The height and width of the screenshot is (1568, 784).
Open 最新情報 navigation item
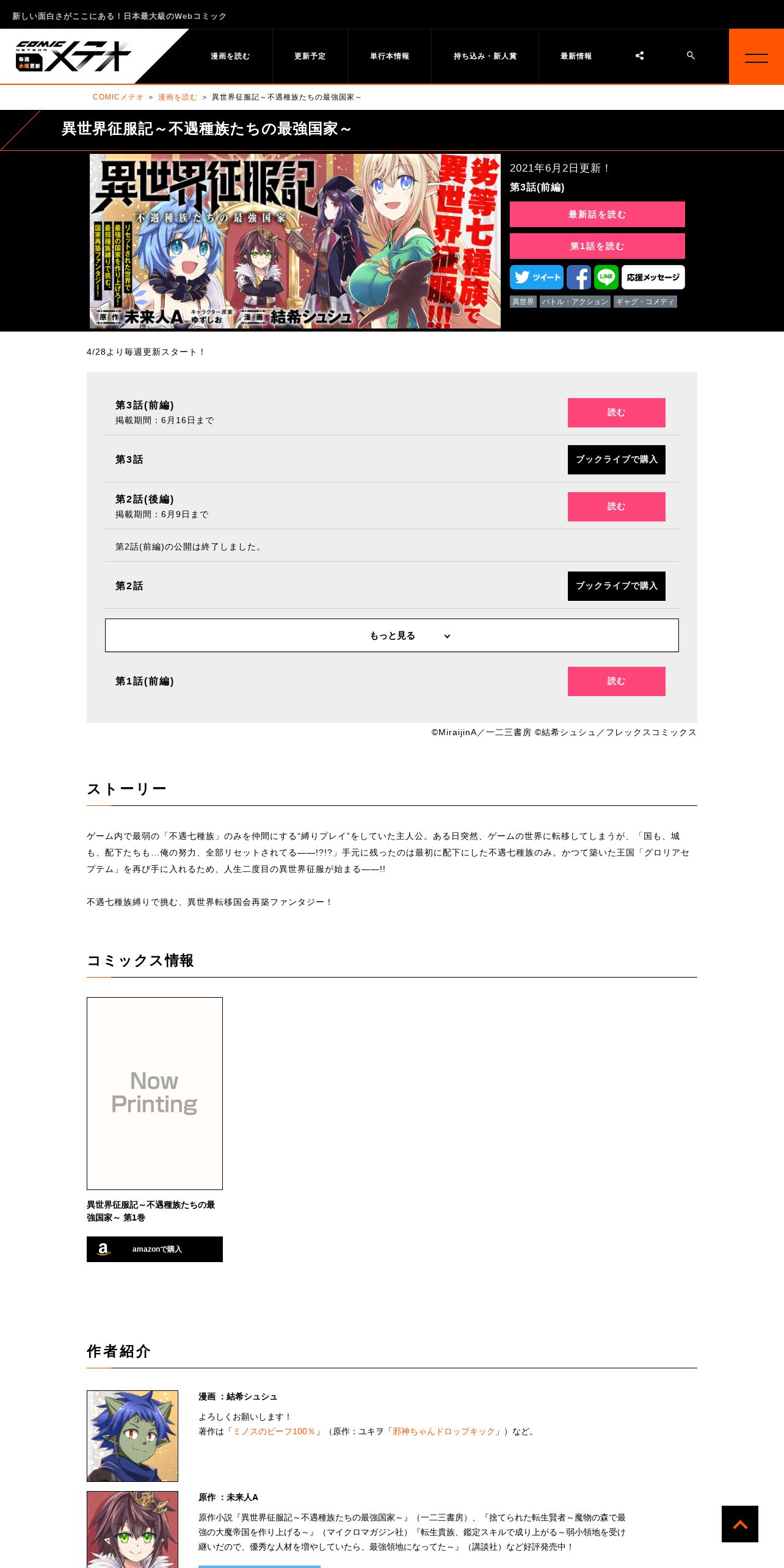pos(576,56)
